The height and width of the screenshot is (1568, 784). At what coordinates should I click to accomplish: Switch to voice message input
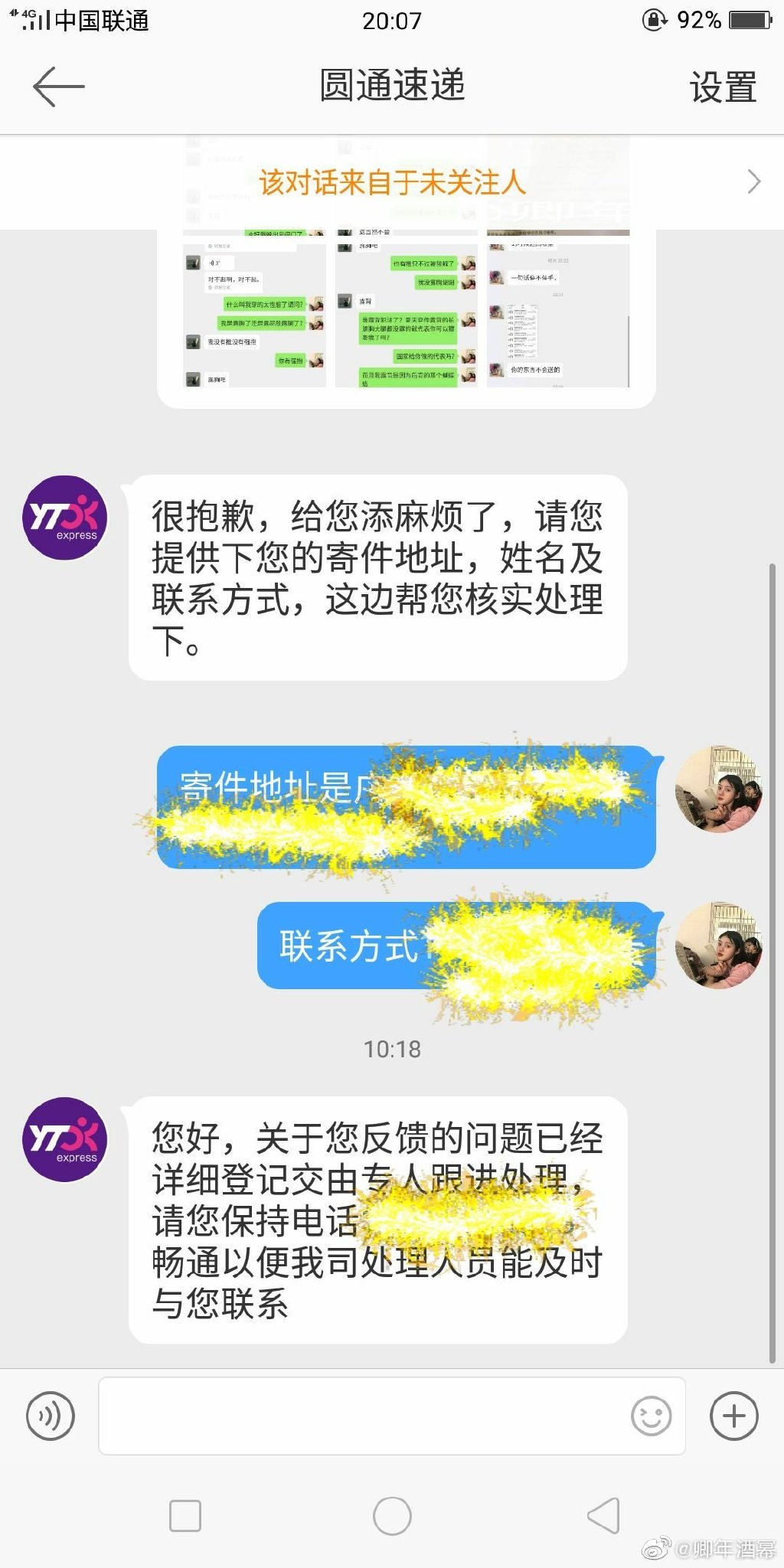click(51, 1416)
